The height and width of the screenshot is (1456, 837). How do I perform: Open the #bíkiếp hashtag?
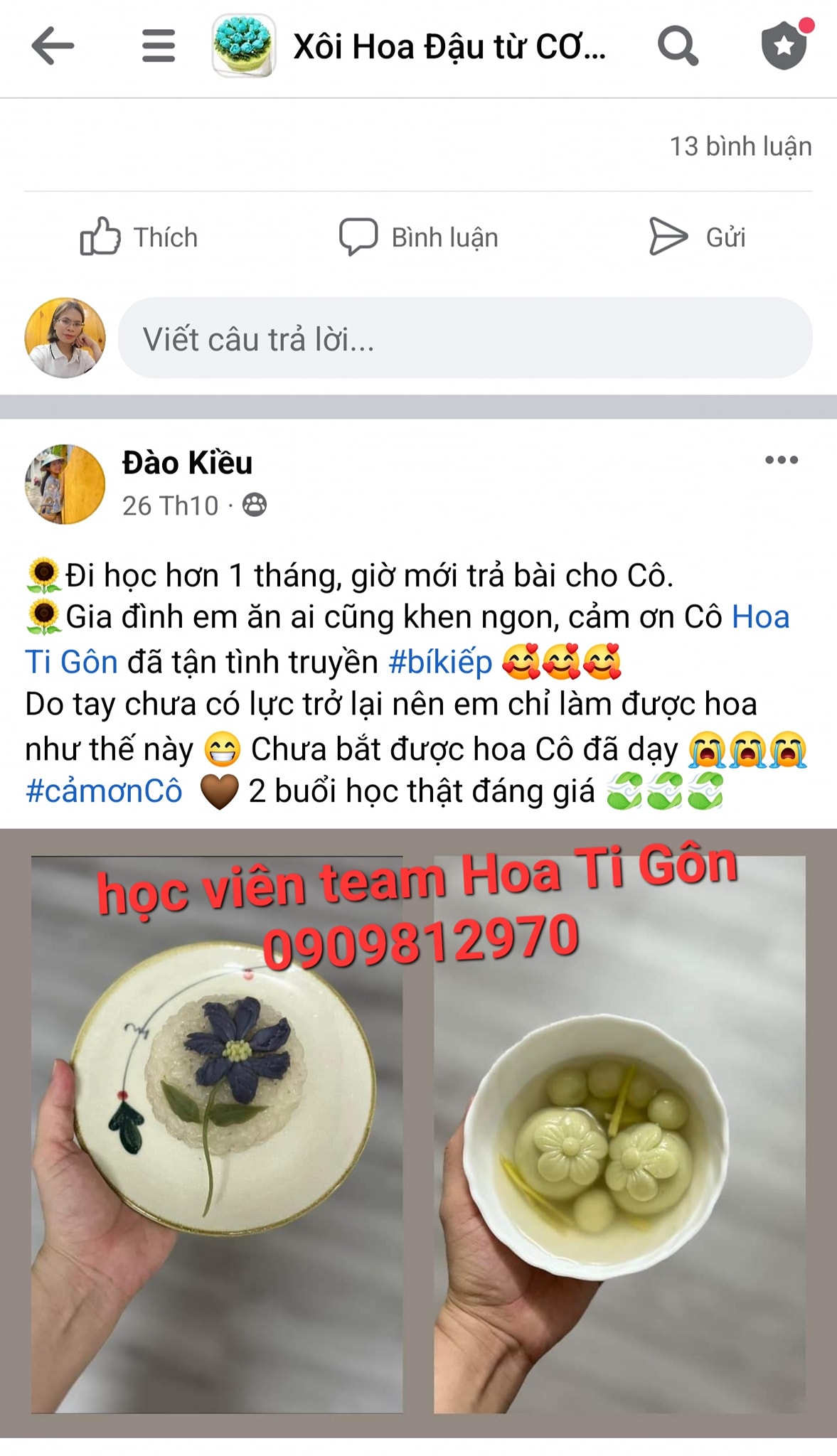coord(440,662)
